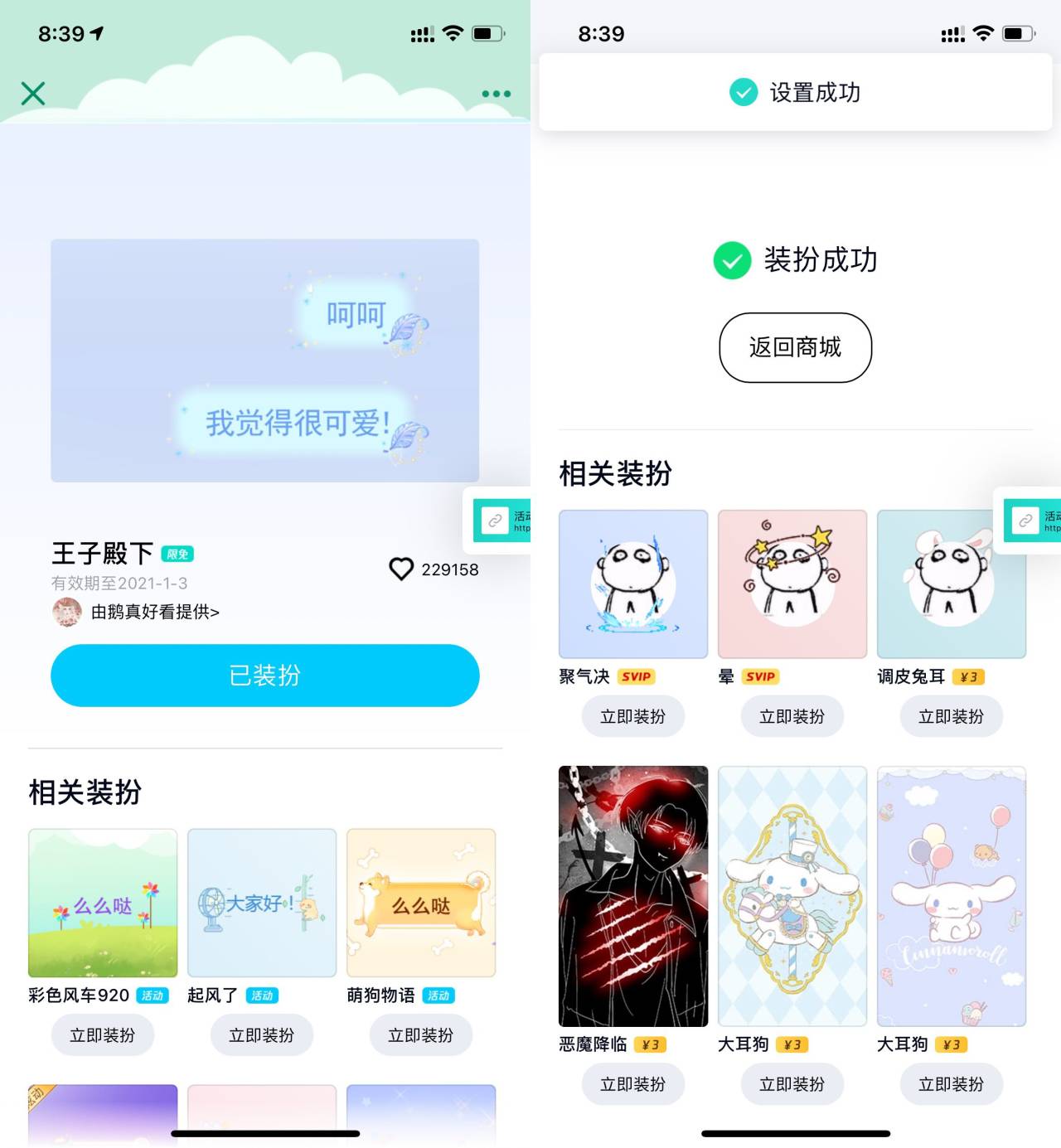Open the 萌狗物语 bubble card

pyautogui.click(x=421, y=903)
